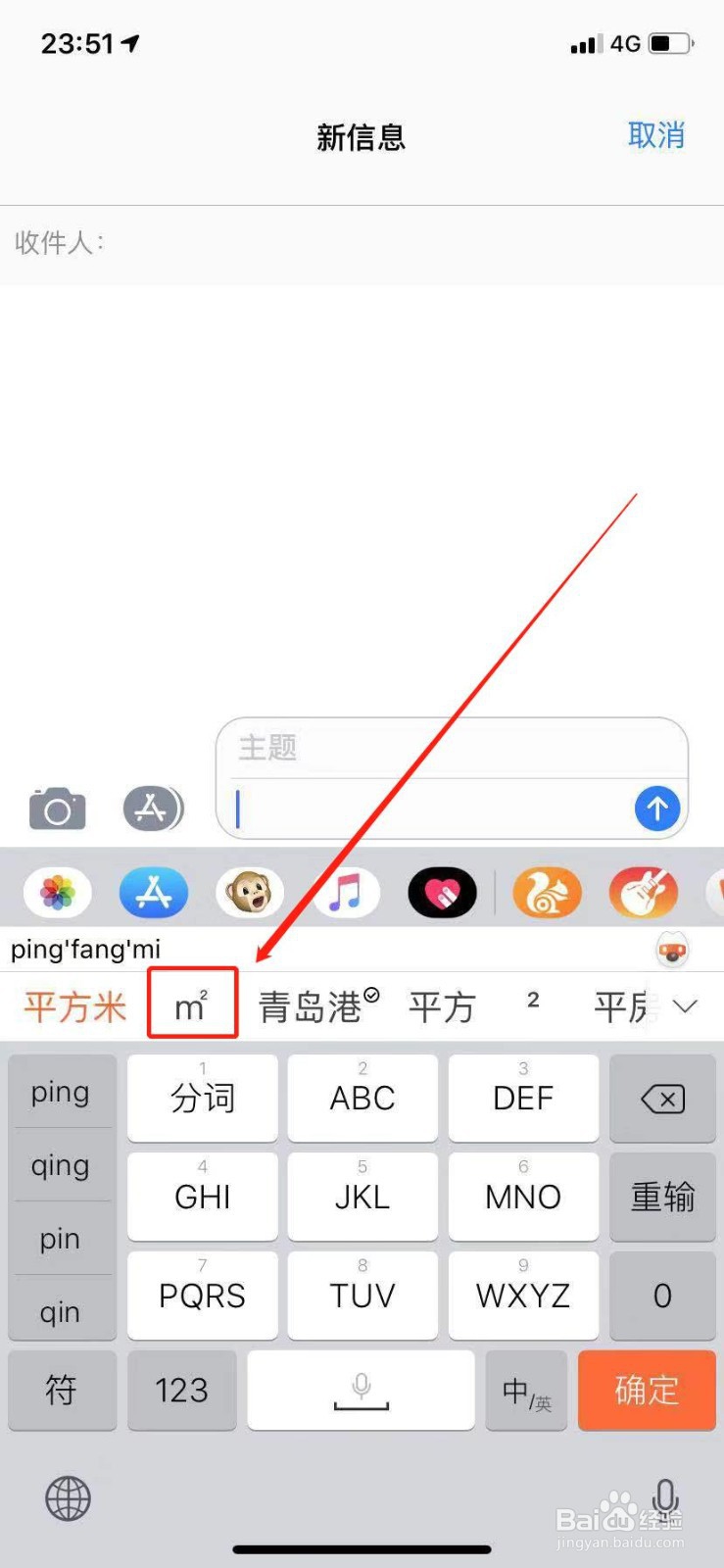Open the Photos app icon in app strip
This screenshot has width=724, height=1568.
click(x=56, y=892)
